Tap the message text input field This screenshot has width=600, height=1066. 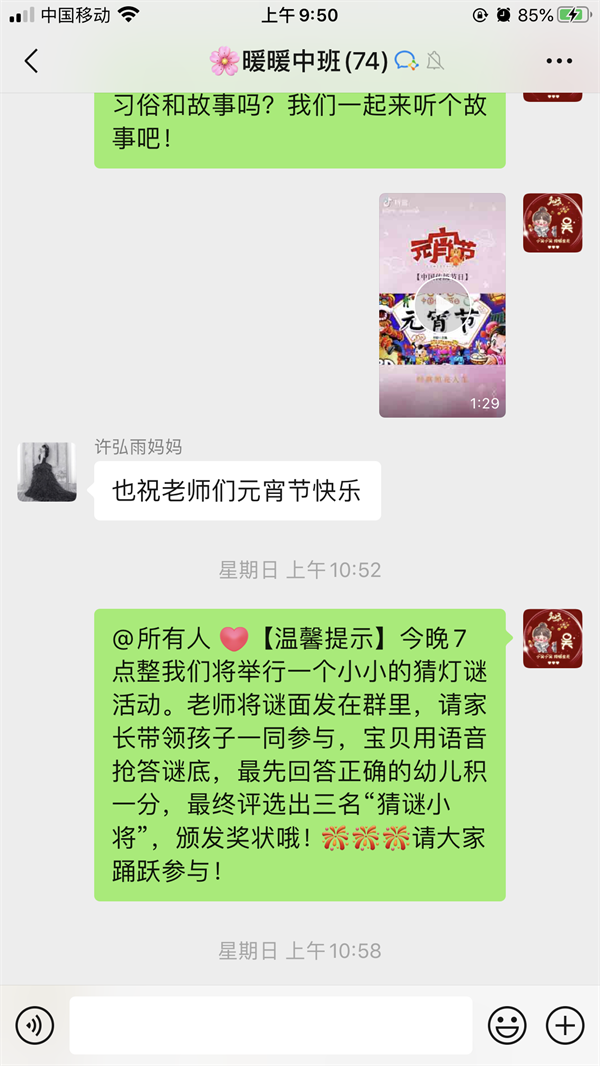[x=270, y=1025]
